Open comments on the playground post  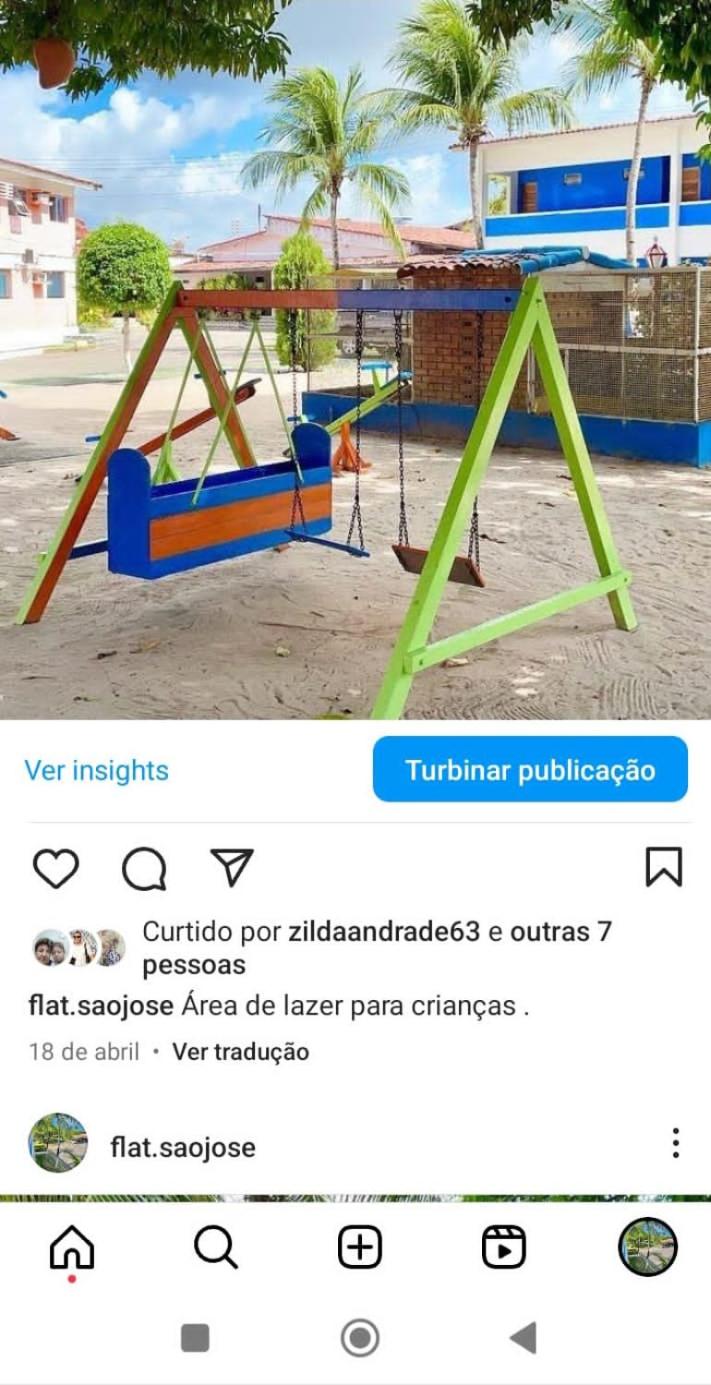(144, 868)
